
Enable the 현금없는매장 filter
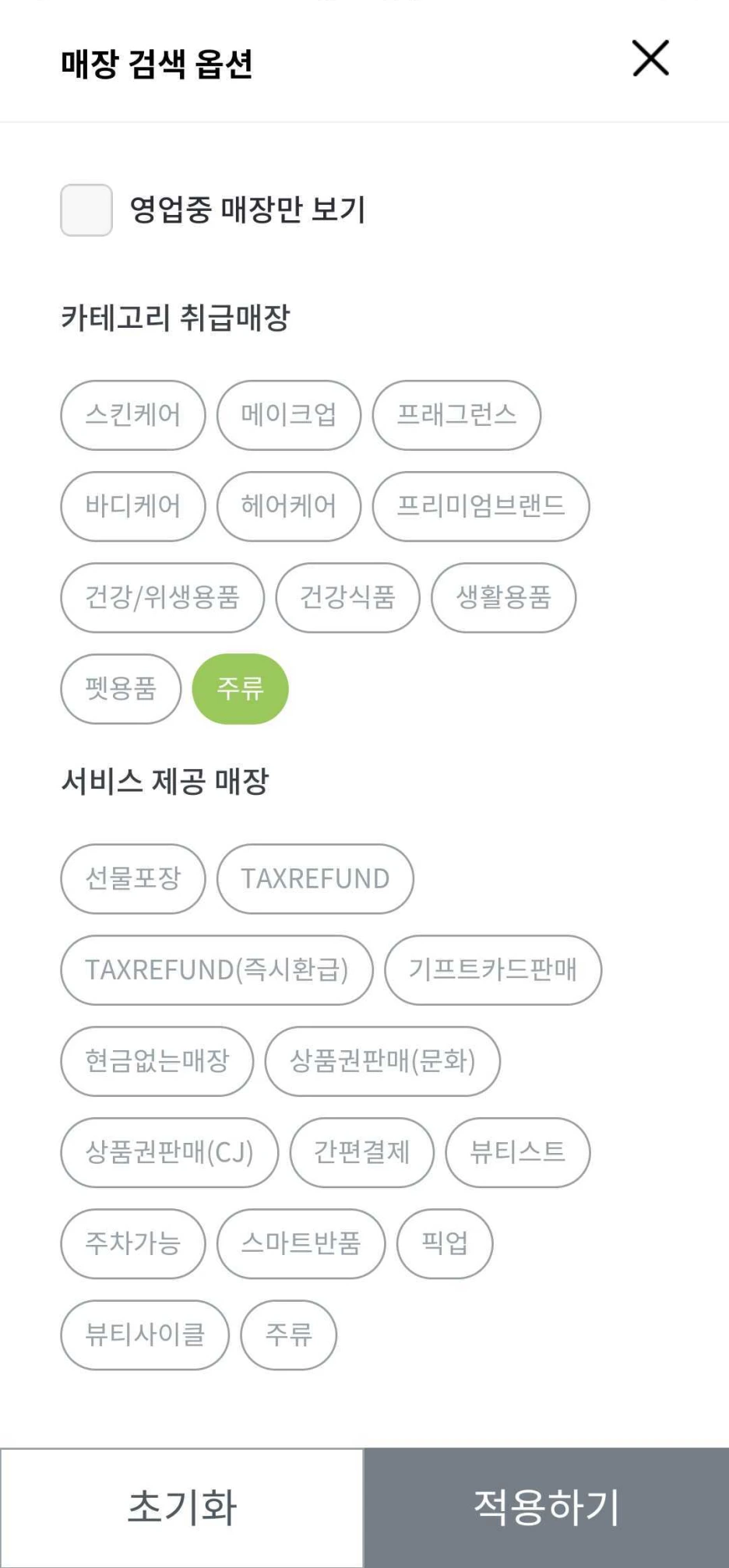(154, 1060)
